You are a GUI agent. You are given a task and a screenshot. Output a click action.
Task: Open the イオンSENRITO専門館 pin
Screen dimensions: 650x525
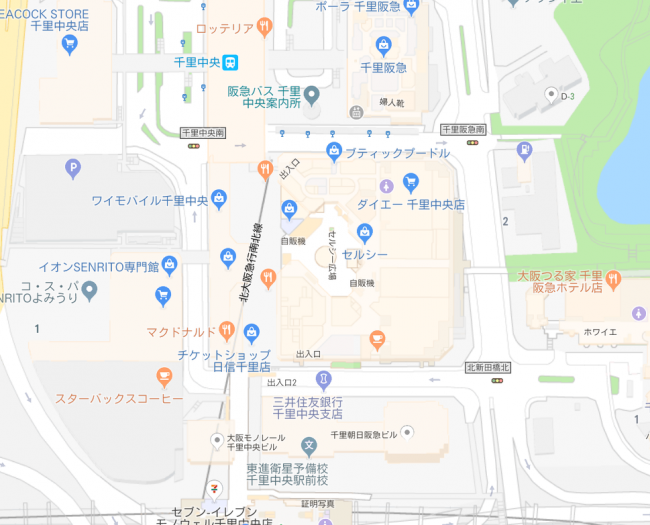170,264
